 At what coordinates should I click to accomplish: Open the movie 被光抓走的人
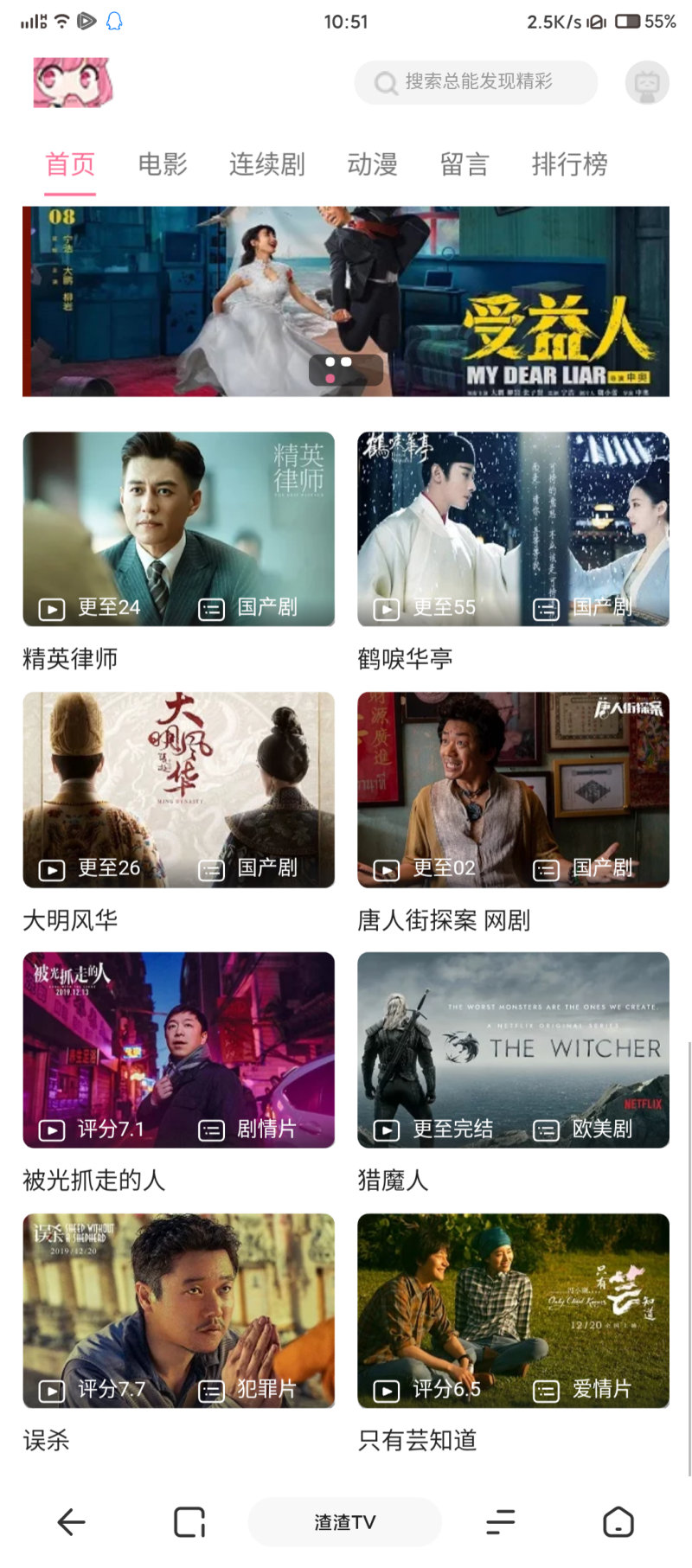pyautogui.click(x=178, y=1050)
